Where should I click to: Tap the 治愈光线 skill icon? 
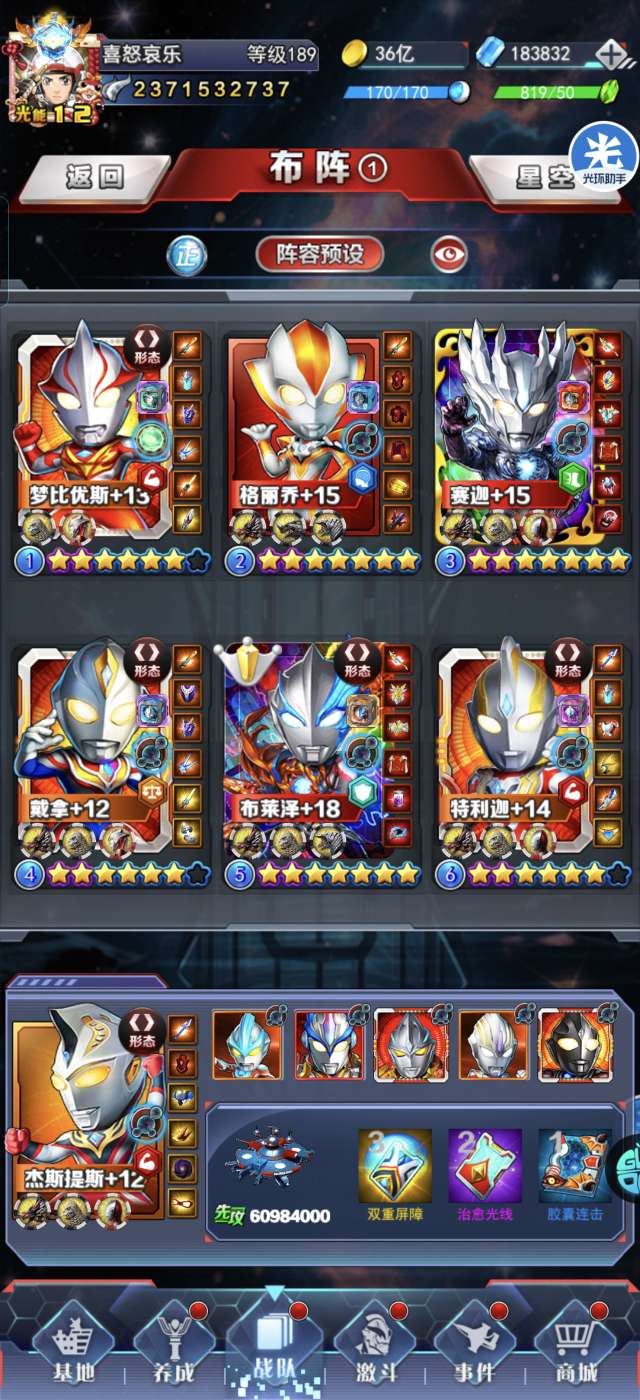tap(485, 1166)
